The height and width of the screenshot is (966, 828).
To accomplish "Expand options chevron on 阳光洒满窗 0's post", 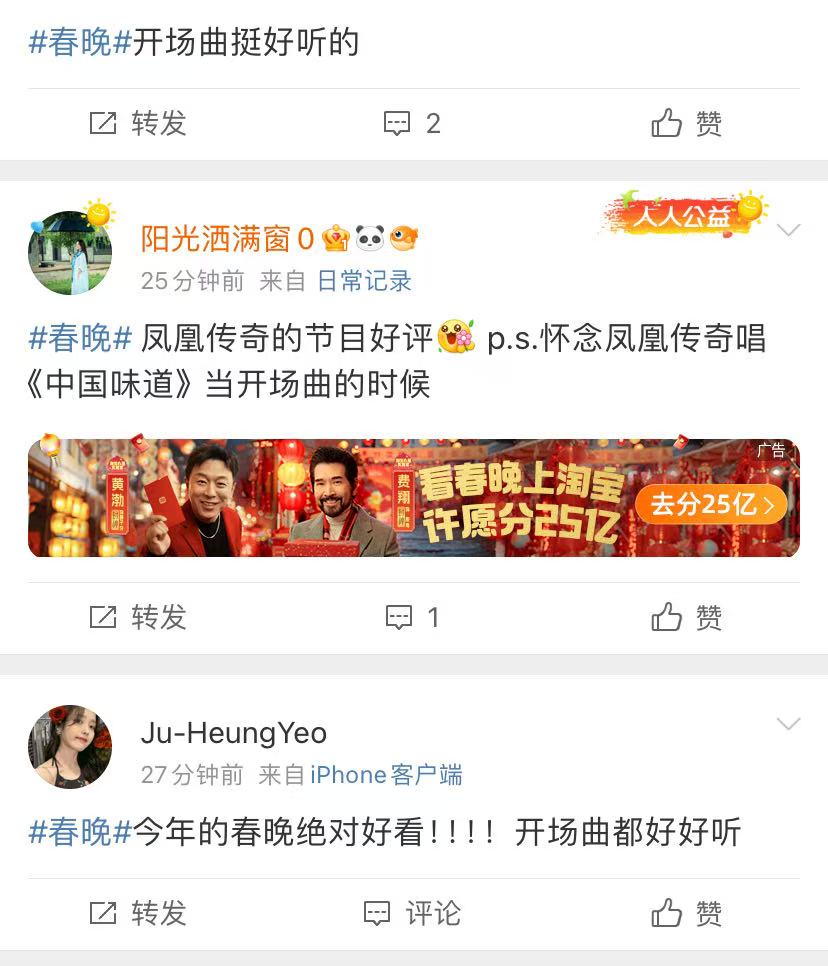I will [x=789, y=231].
